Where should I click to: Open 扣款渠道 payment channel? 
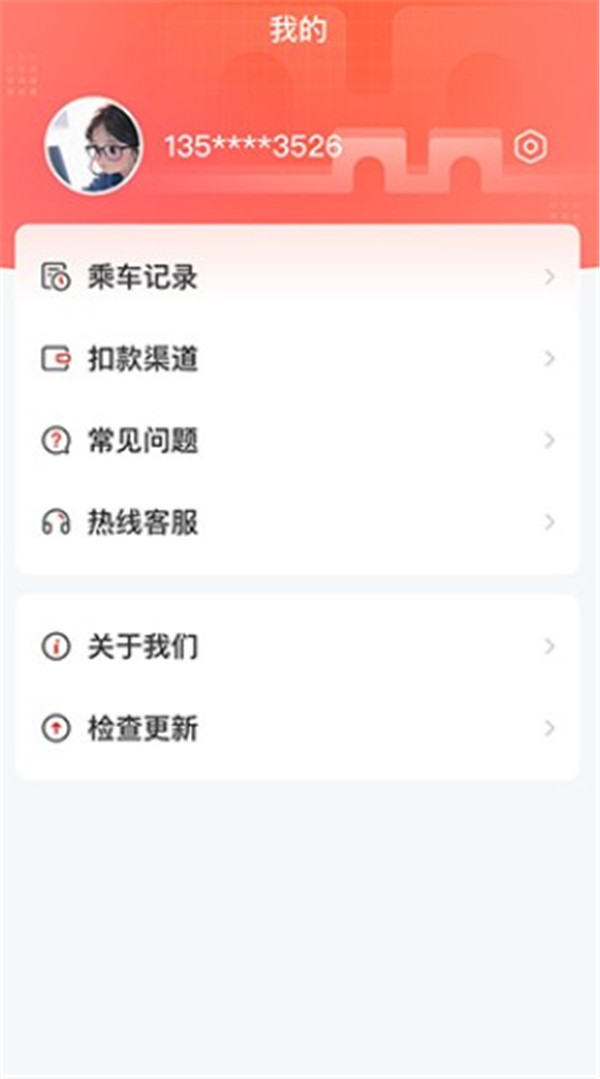tap(297, 359)
